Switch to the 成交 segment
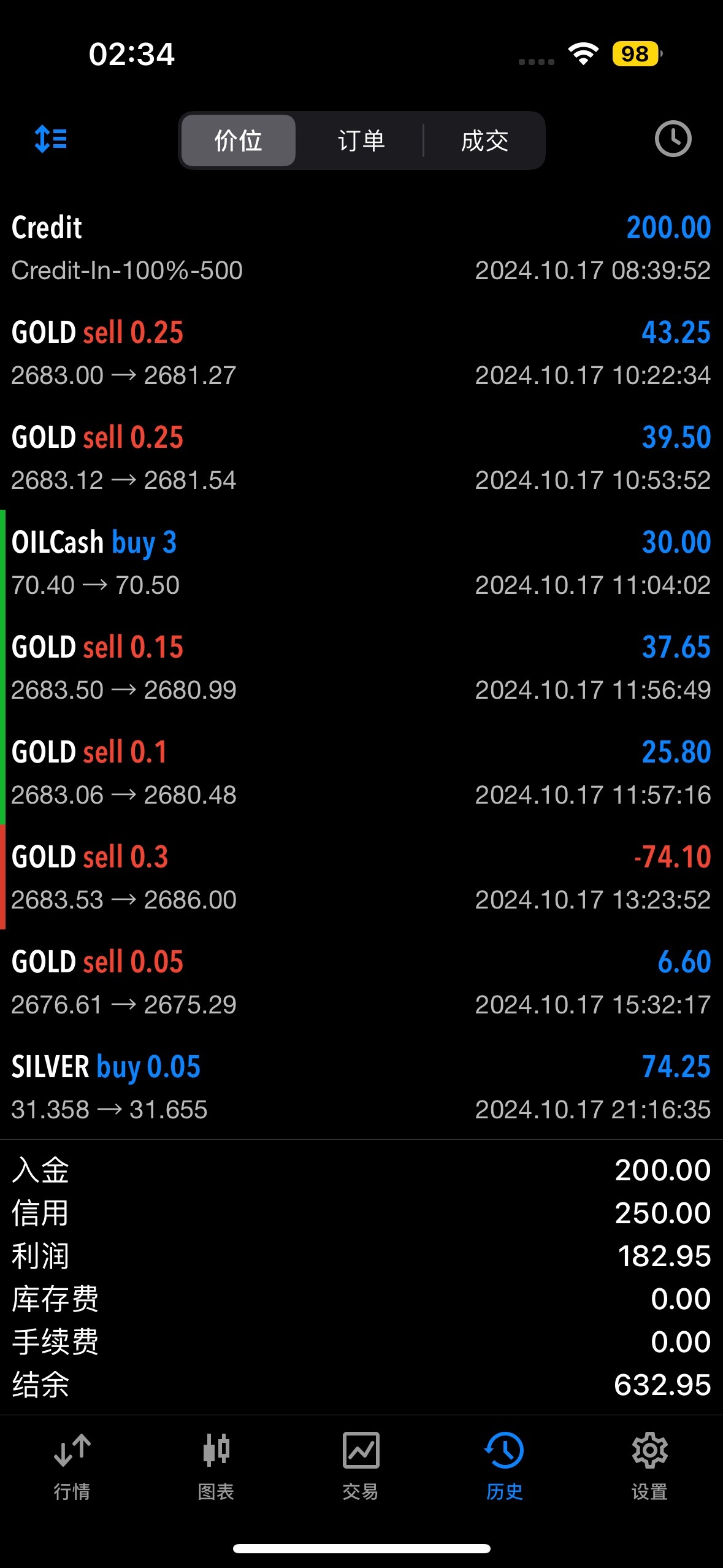 click(x=484, y=140)
